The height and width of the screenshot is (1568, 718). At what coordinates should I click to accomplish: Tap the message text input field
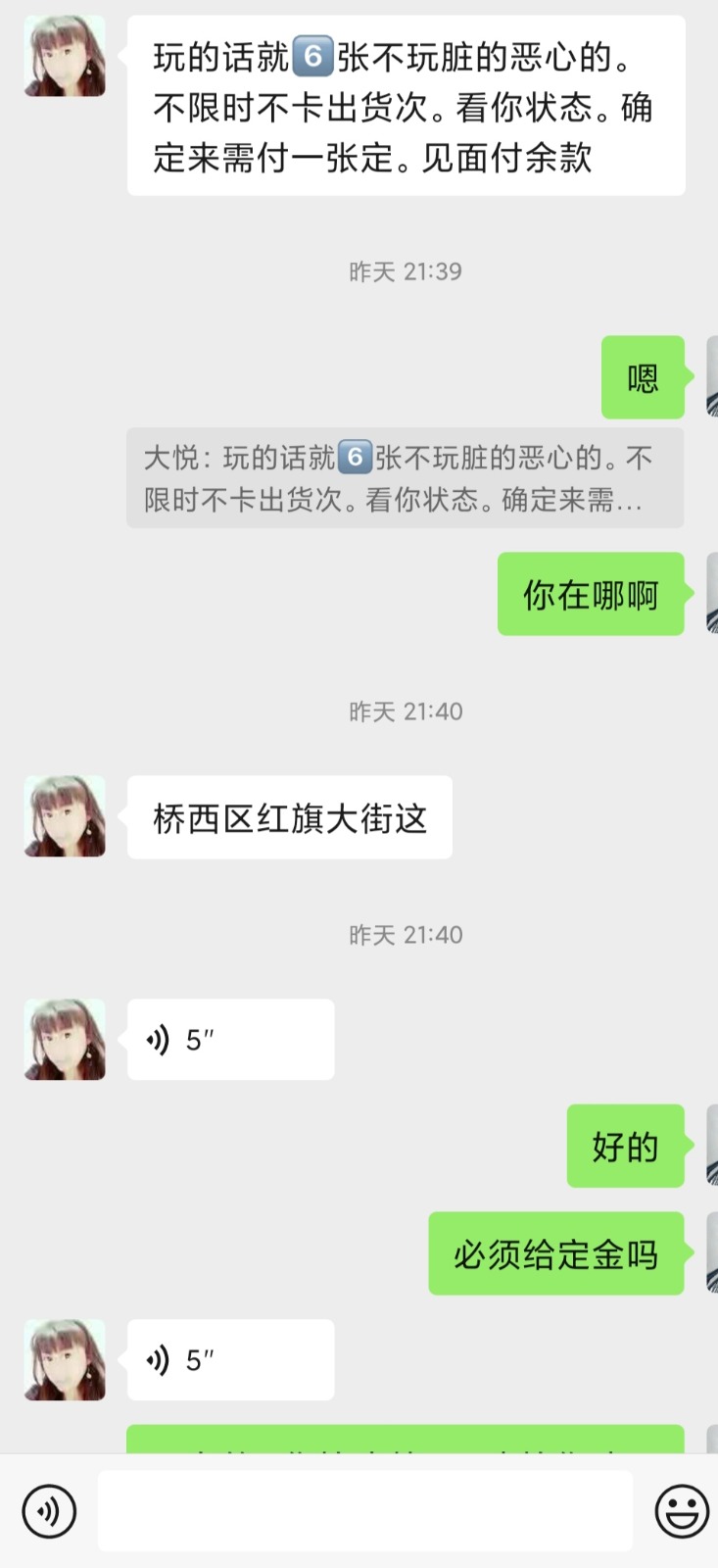pyautogui.click(x=364, y=1511)
